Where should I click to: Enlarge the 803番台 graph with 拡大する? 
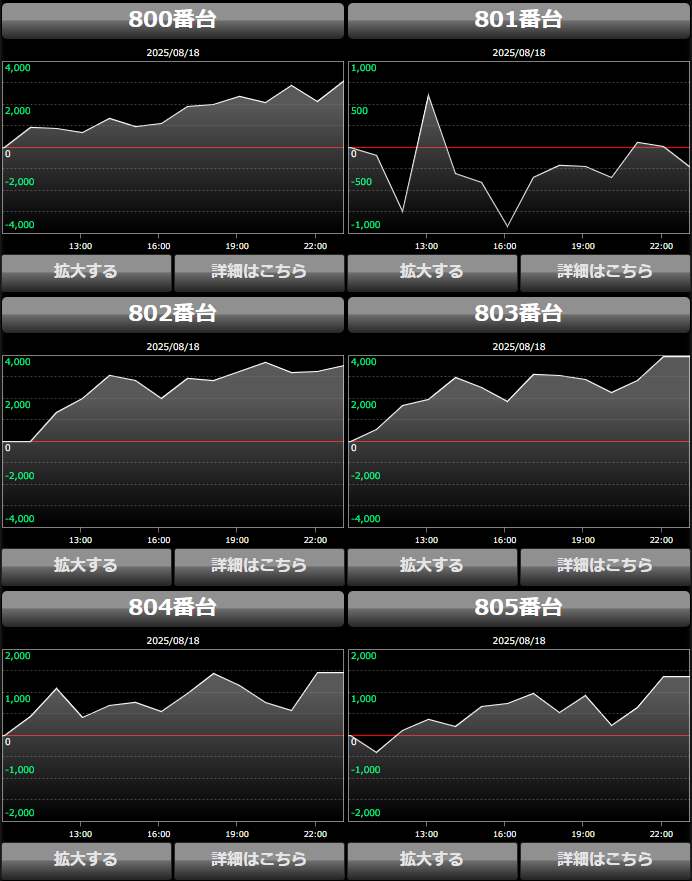click(432, 566)
